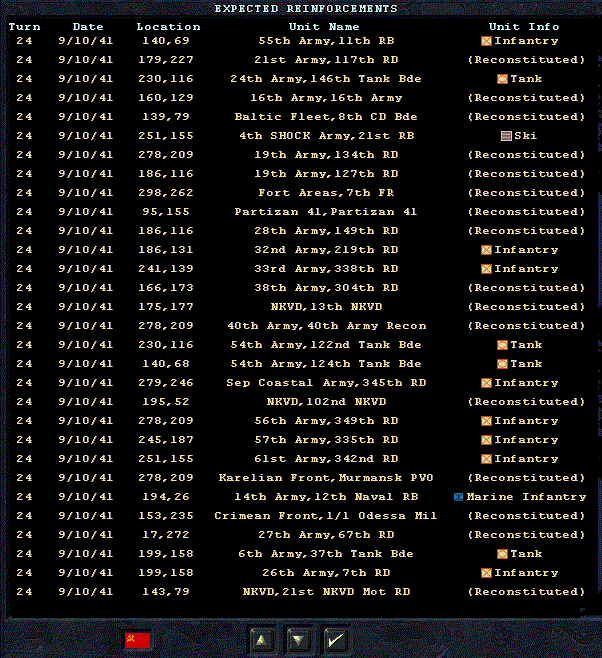This screenshot has width=602, height=658.
Task: Tap the Soviet flag icon
Action: (137, 639)
